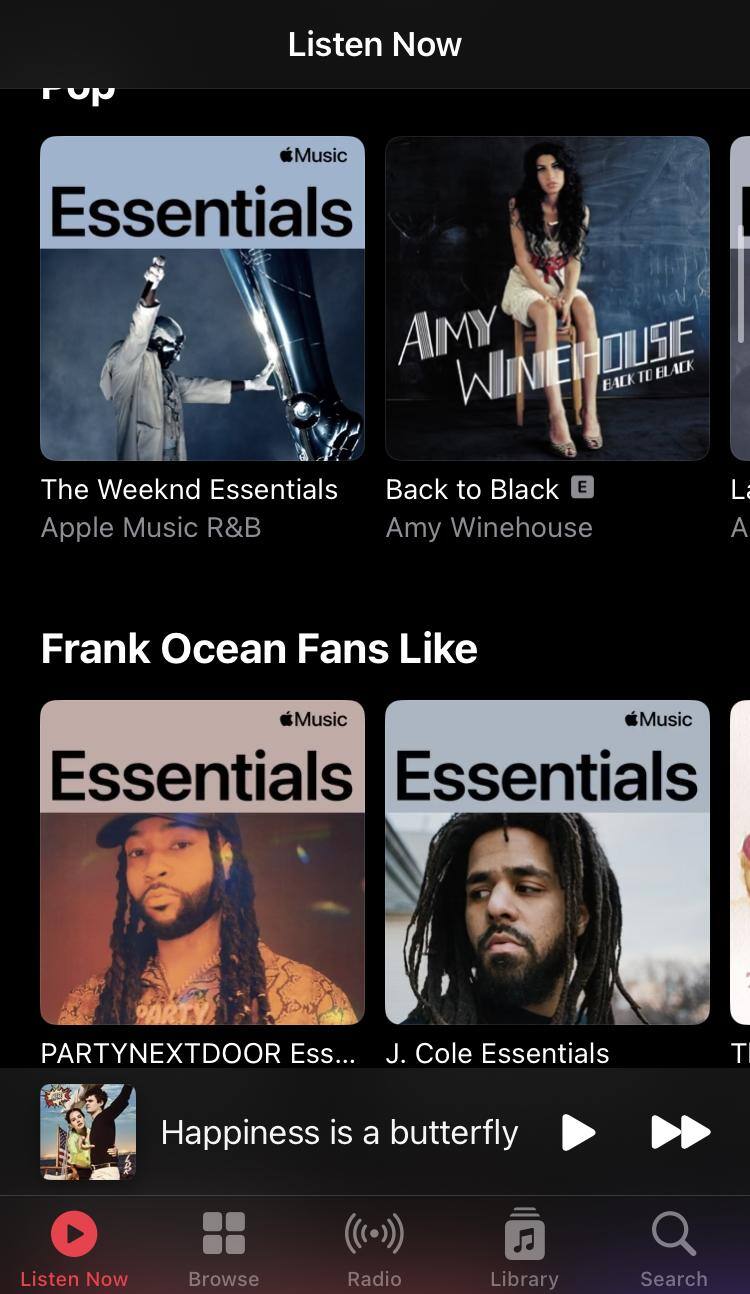
Task: Open J. Cole Essentials playlist
Action: pyautogui.click(x=547, y=862)
